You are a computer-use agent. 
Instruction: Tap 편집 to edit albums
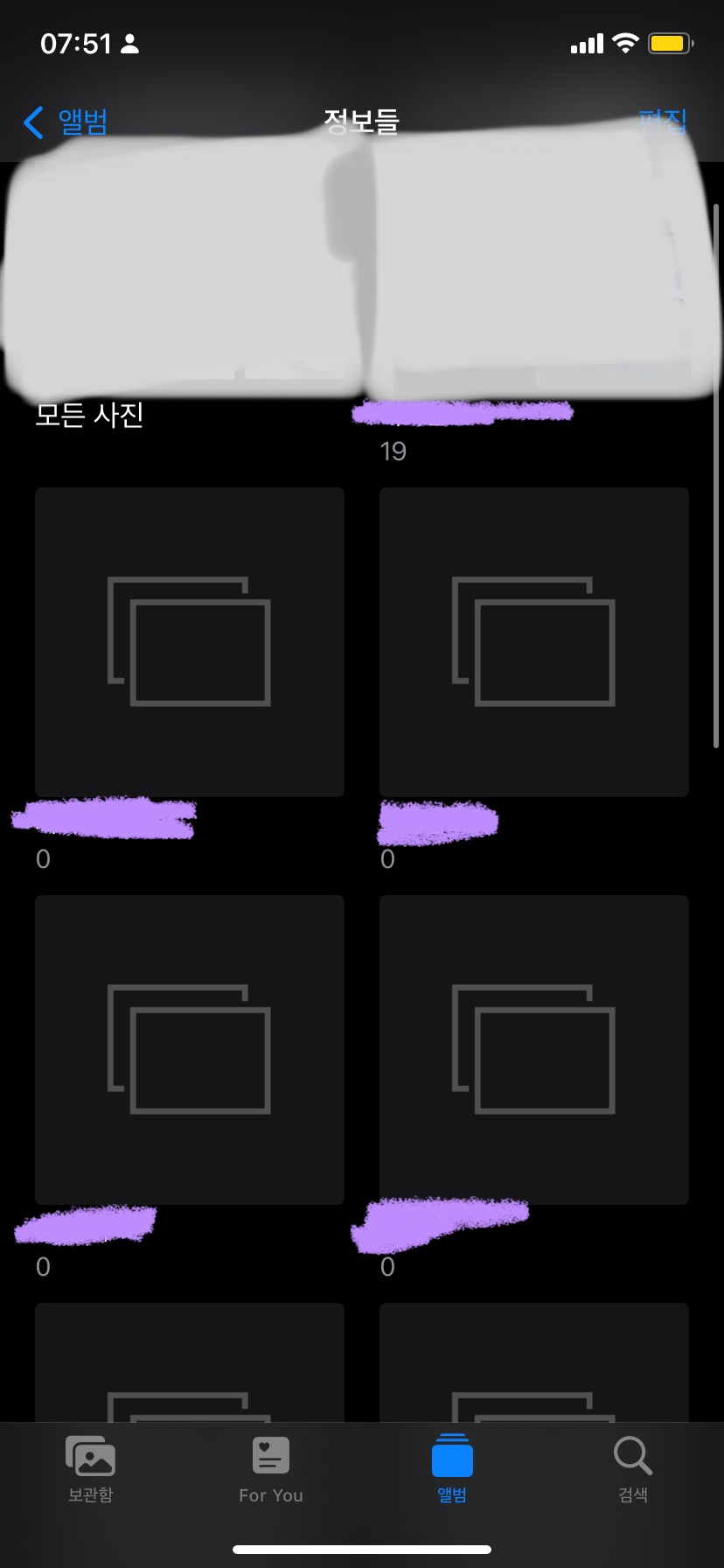[x=662, y=121]
